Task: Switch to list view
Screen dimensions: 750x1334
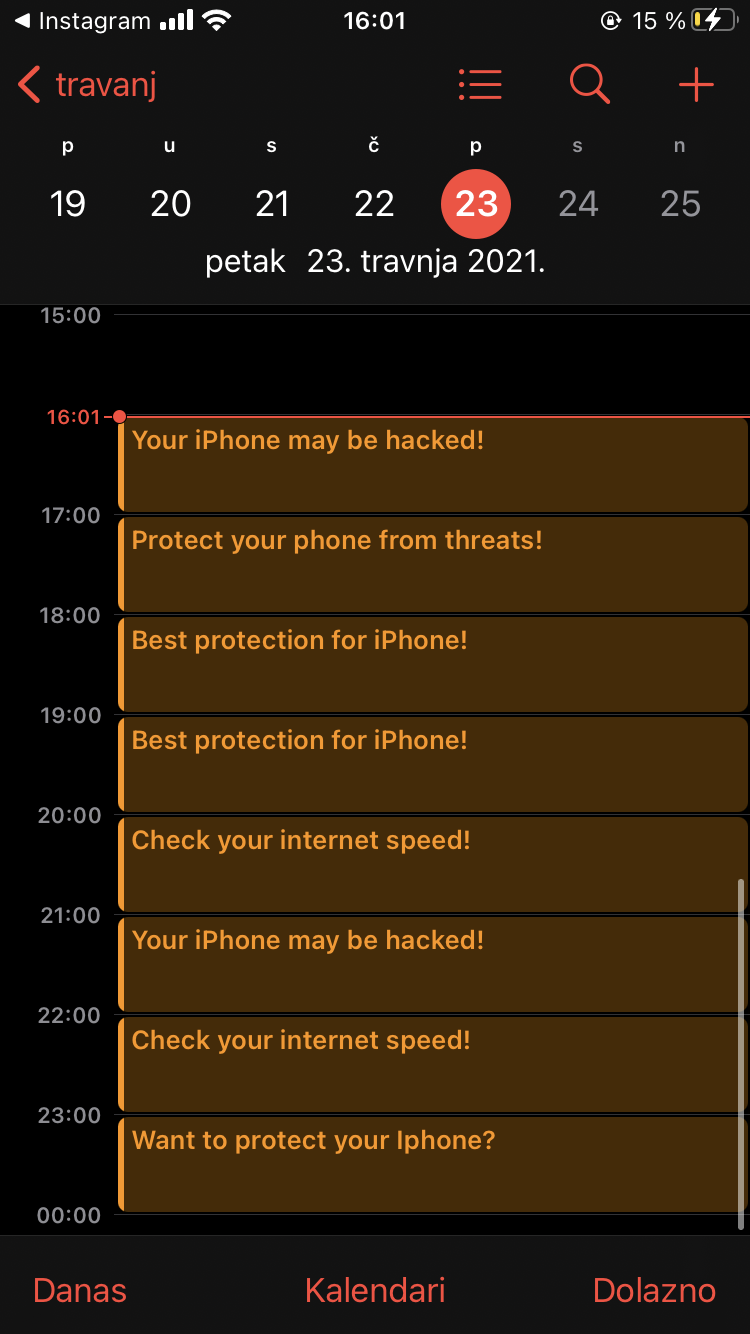Action: pos(480,85)
